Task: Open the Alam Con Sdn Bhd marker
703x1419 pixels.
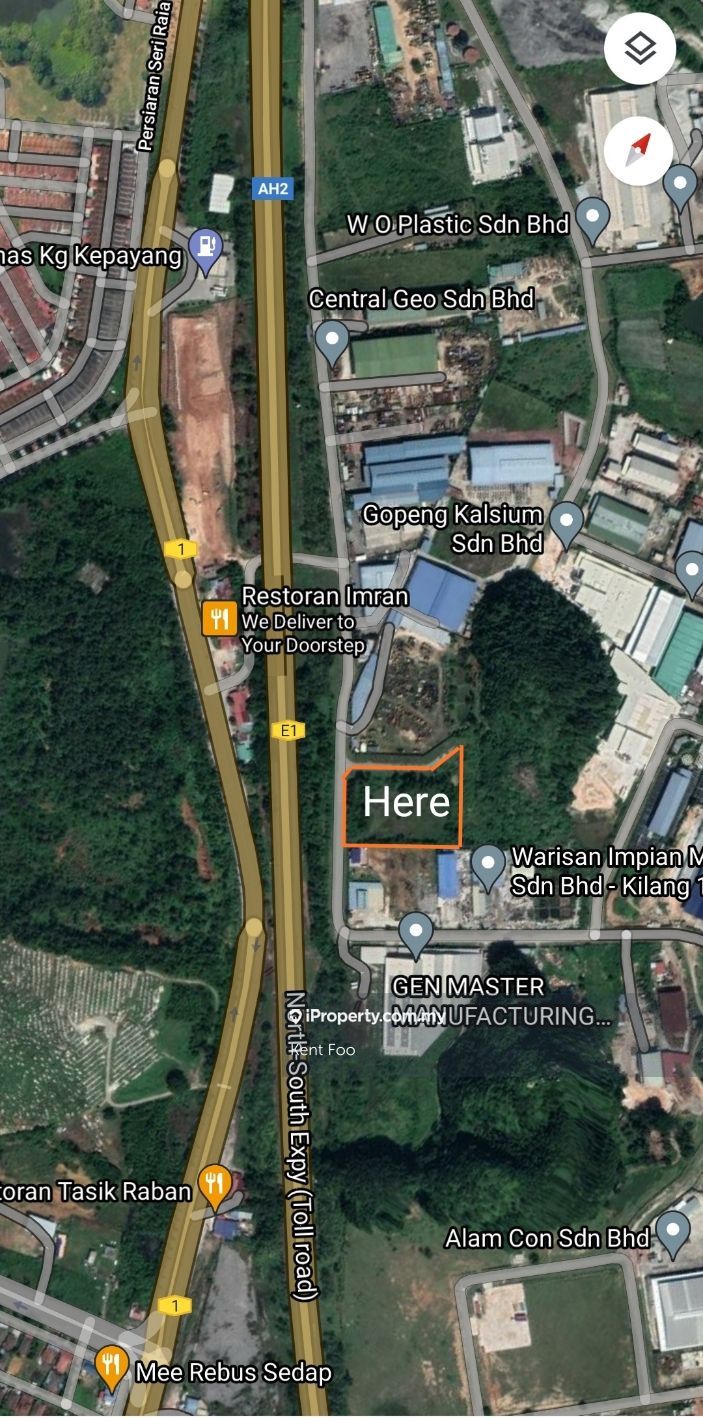Action: 673,1232
